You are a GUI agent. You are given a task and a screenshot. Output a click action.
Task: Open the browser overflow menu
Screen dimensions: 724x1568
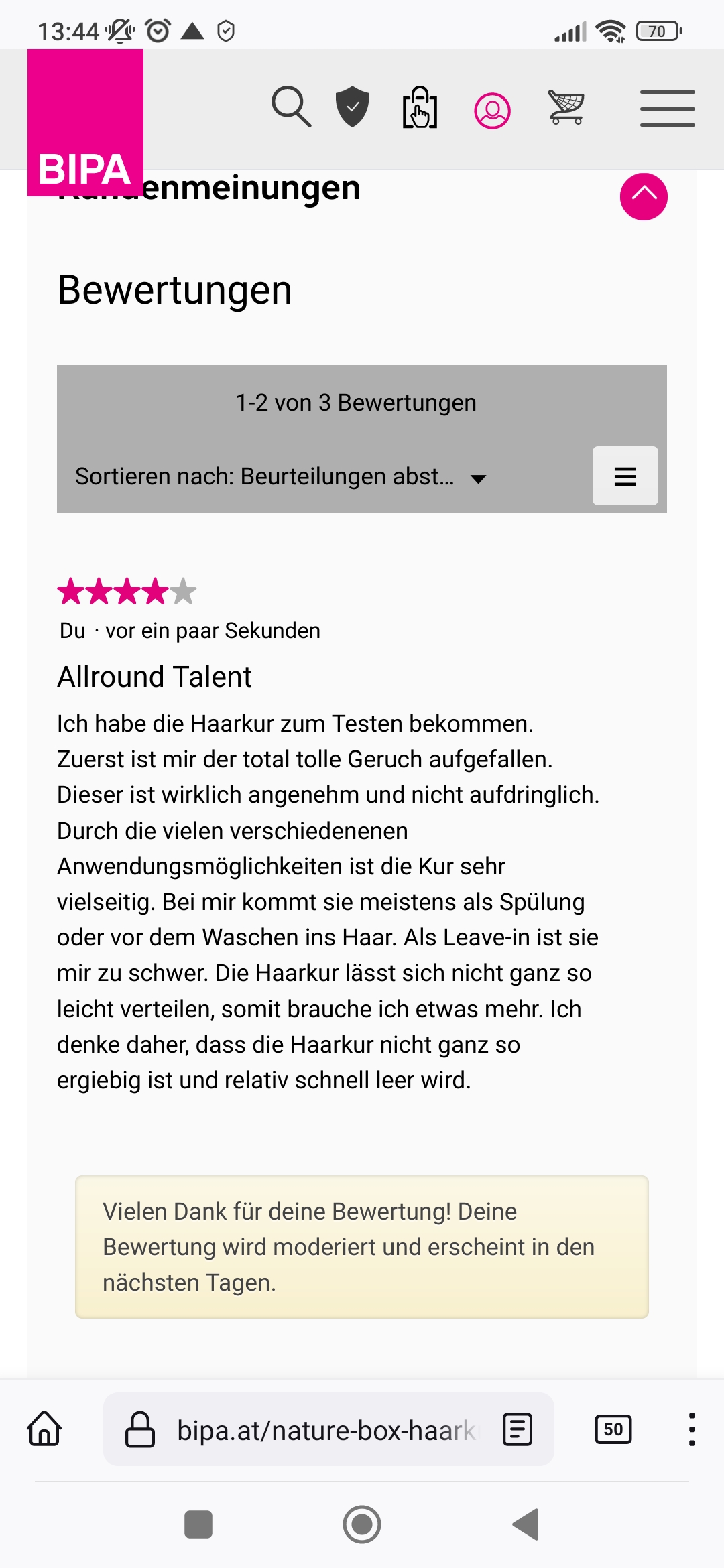point(692,1429)
